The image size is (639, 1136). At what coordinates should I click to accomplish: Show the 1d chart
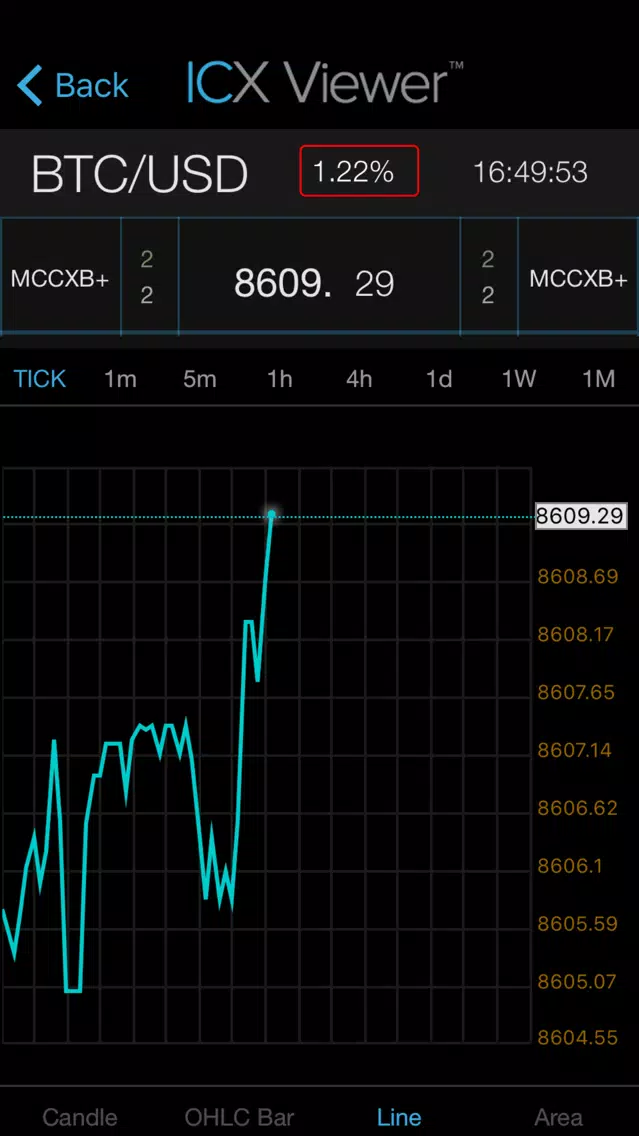[x=439, y=379]
